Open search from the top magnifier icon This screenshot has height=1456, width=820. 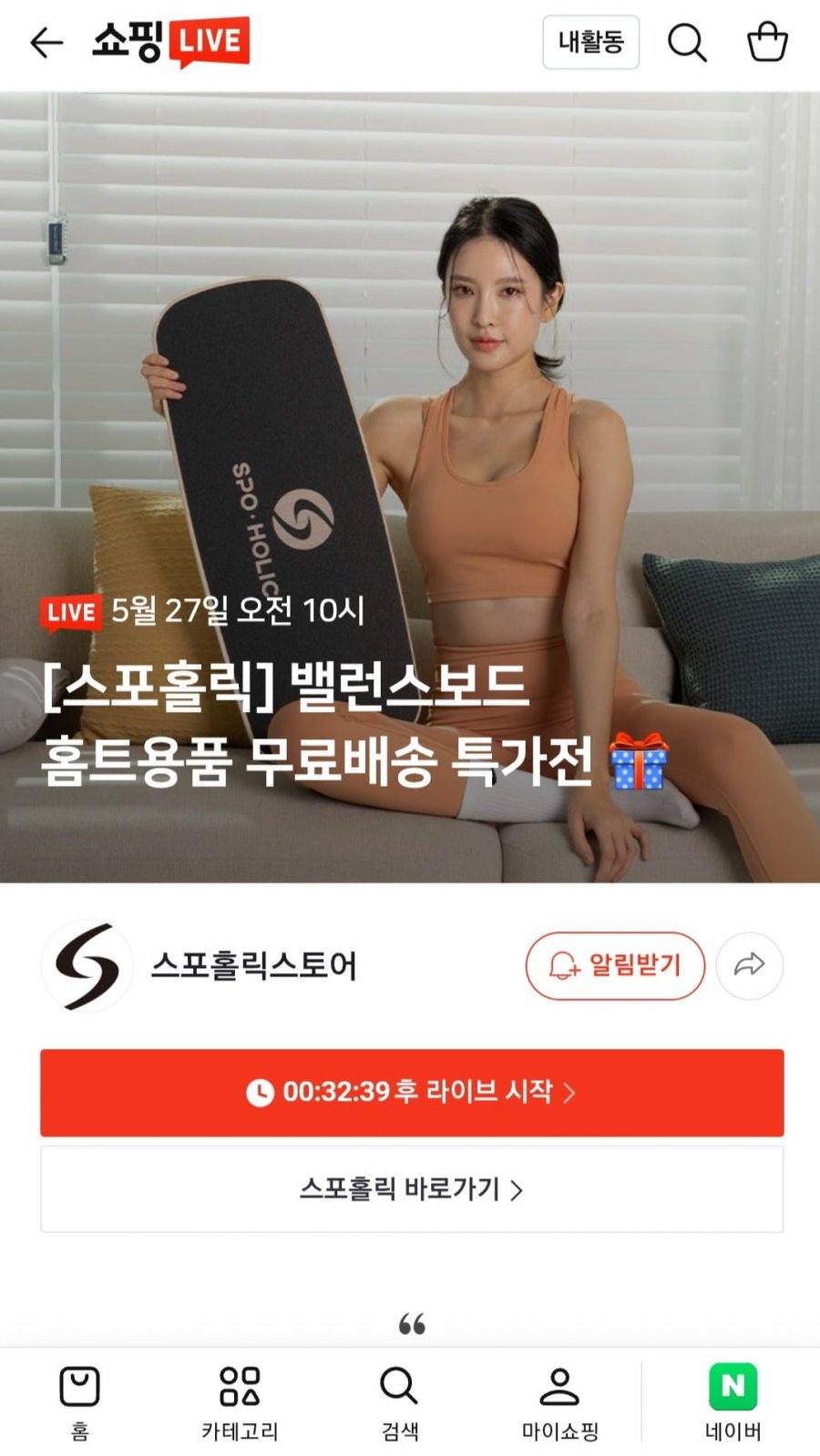(687, 42)
